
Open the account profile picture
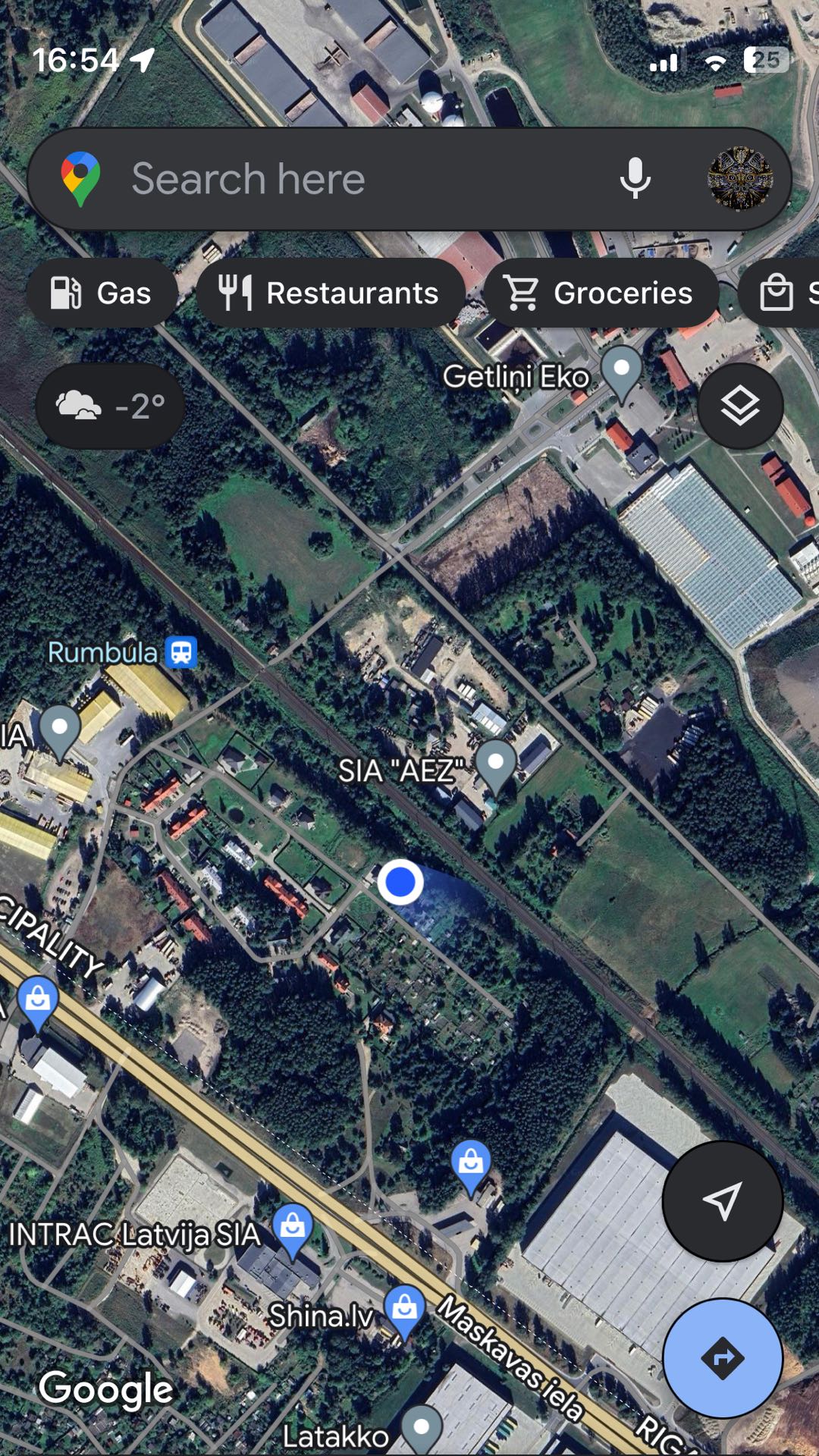(x=739, y=179)
